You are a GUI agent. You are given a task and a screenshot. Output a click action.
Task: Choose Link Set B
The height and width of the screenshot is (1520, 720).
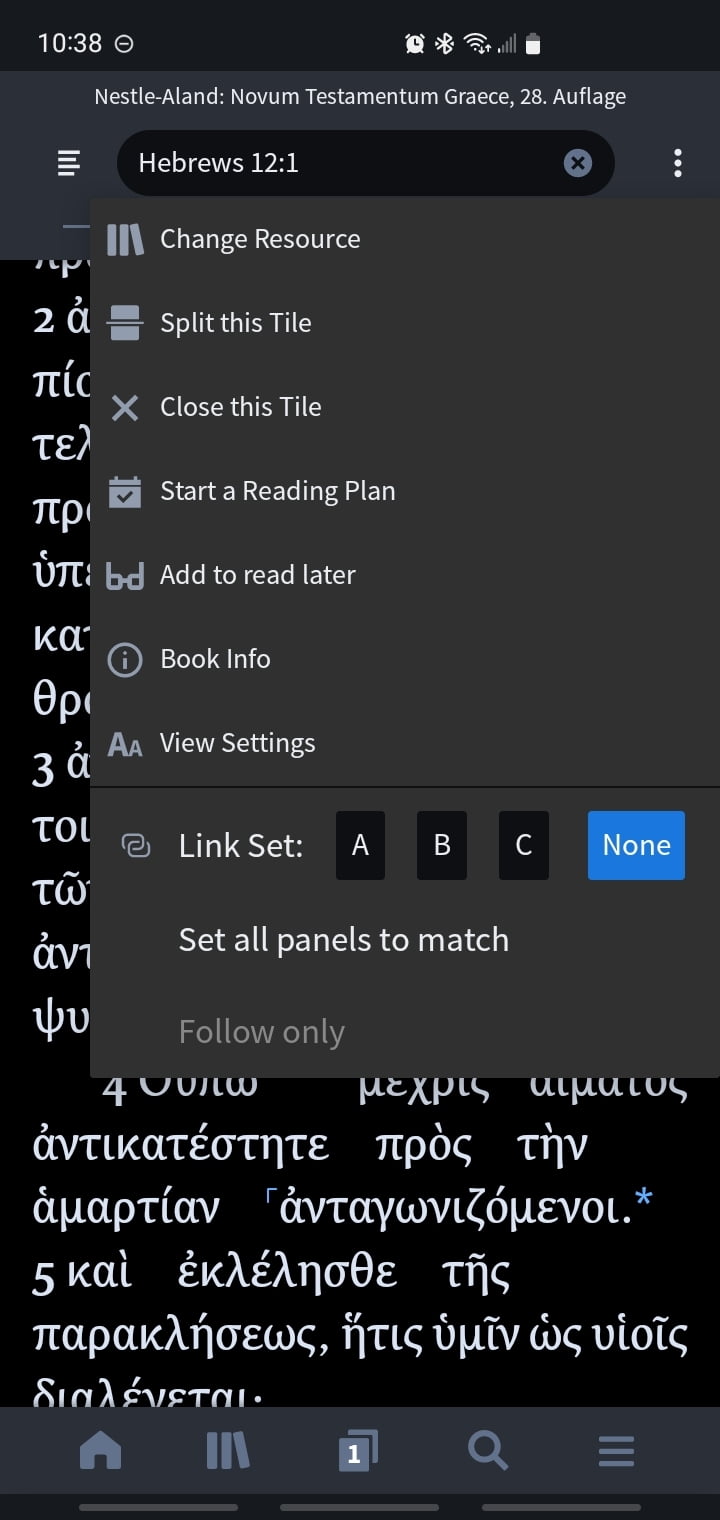tap(442, 845)
